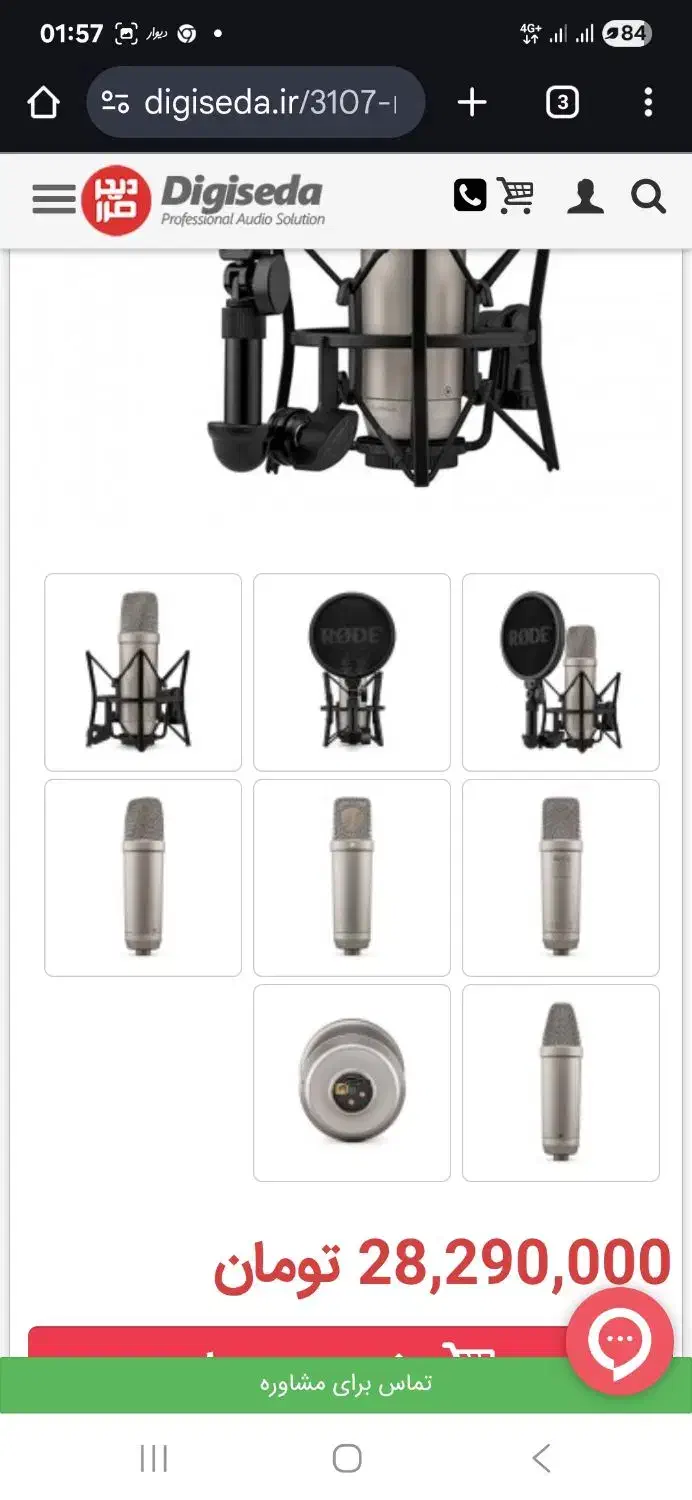The image size is (692, 1500).
Task: Open the site search magnifier
Action: 648,197
